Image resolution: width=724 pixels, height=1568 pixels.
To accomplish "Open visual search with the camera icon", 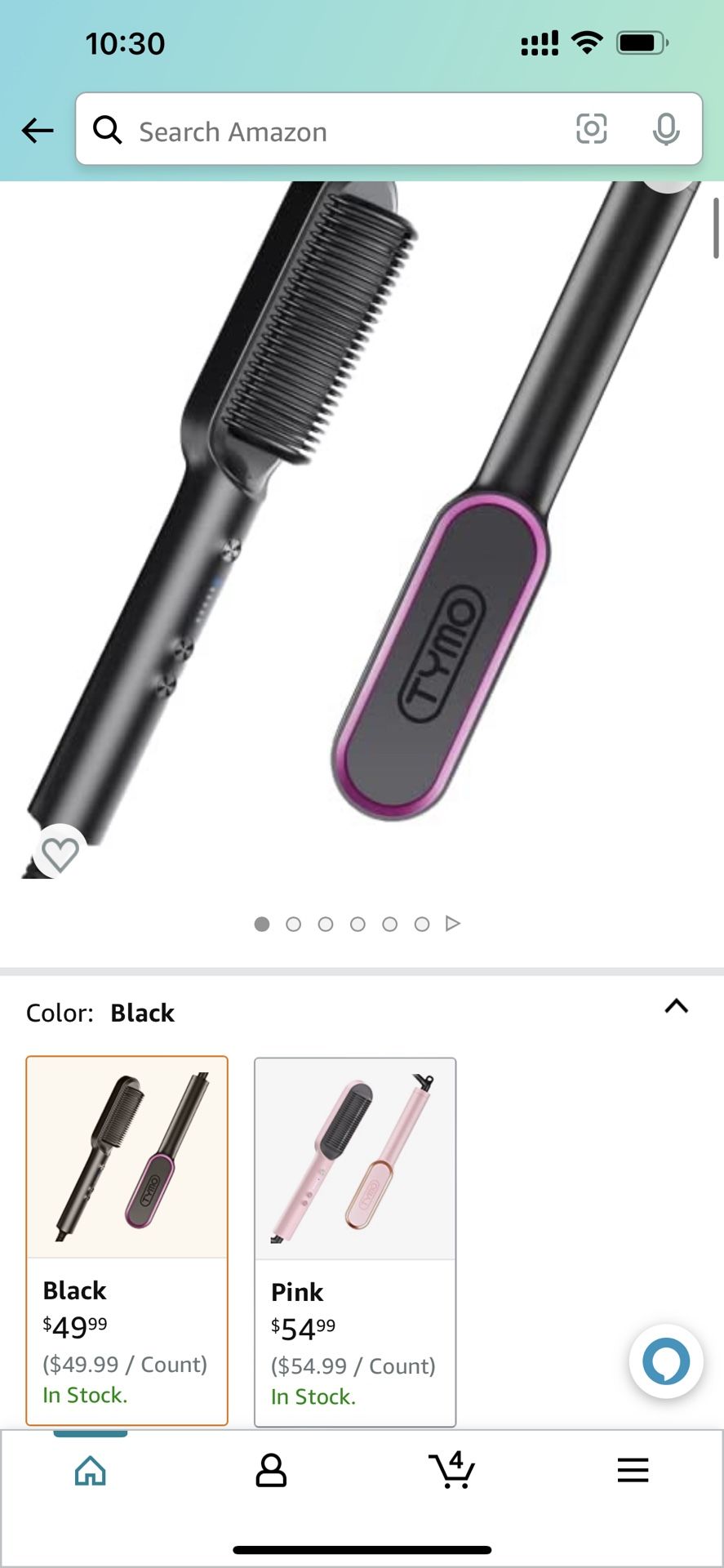I will pos(591,130).
